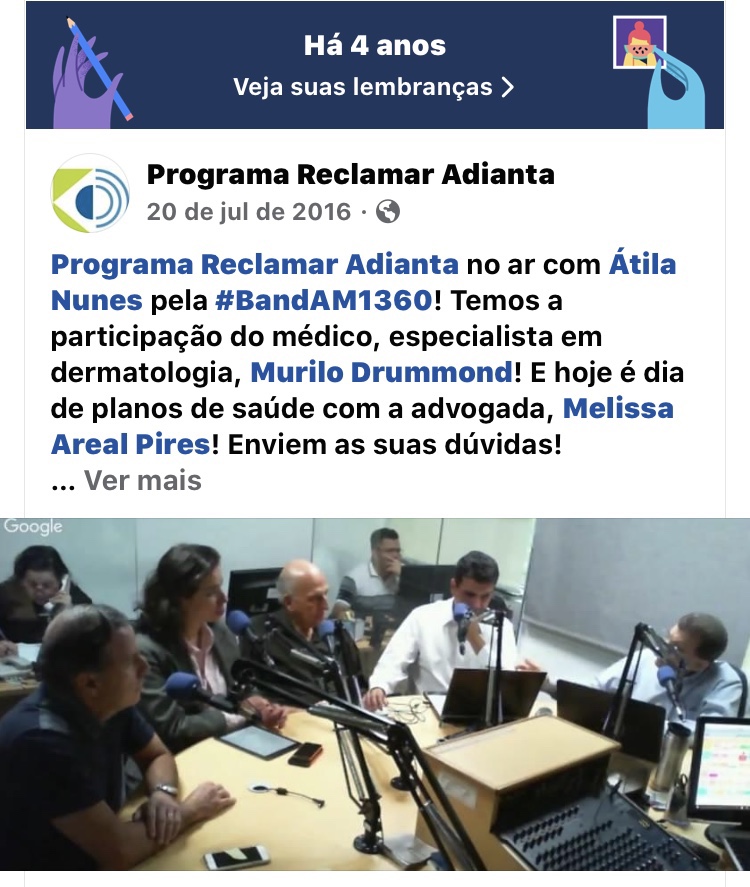
Task: Open the Átila Nunes tagged profile
Action: click(642, 266)
